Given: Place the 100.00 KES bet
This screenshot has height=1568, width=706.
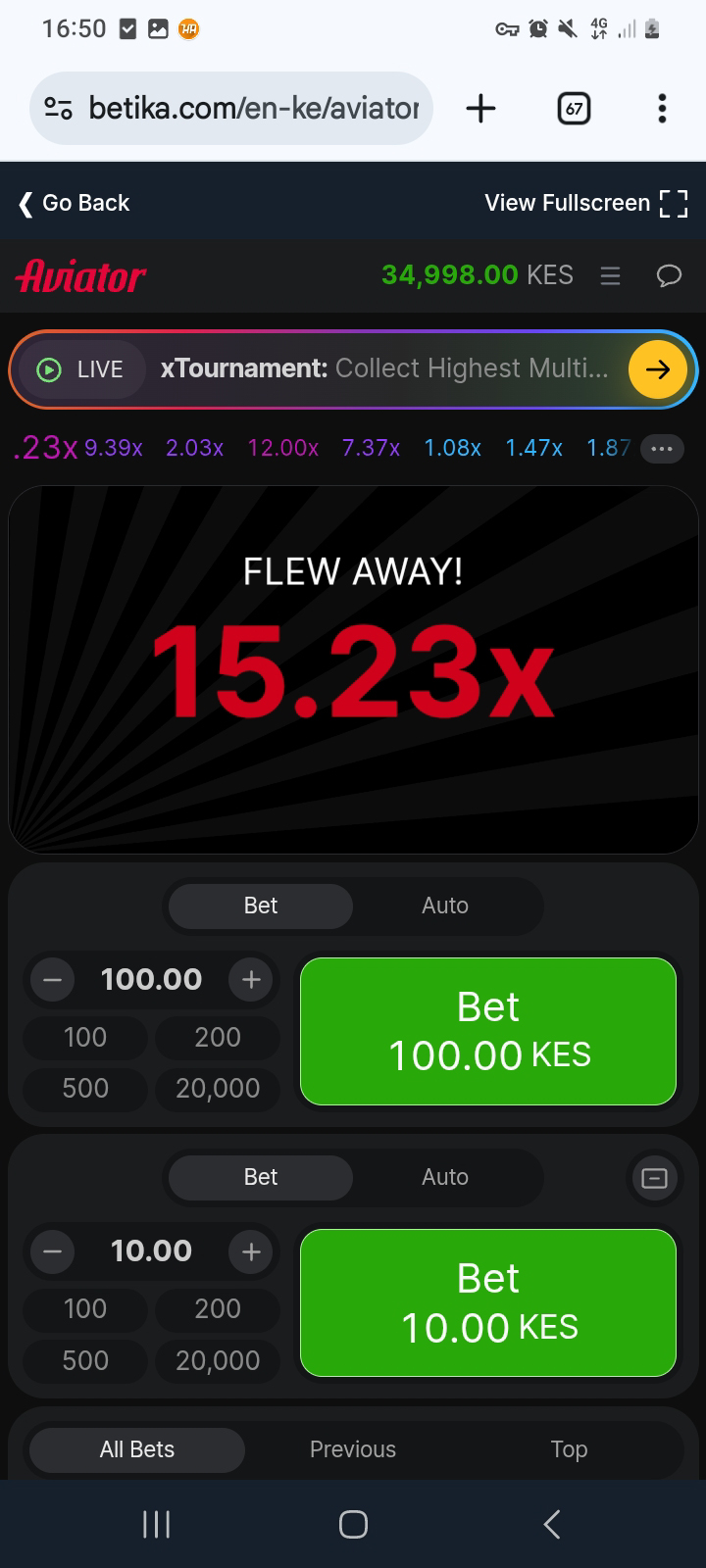Looking at the screenshot, I should pos(488,1031).
